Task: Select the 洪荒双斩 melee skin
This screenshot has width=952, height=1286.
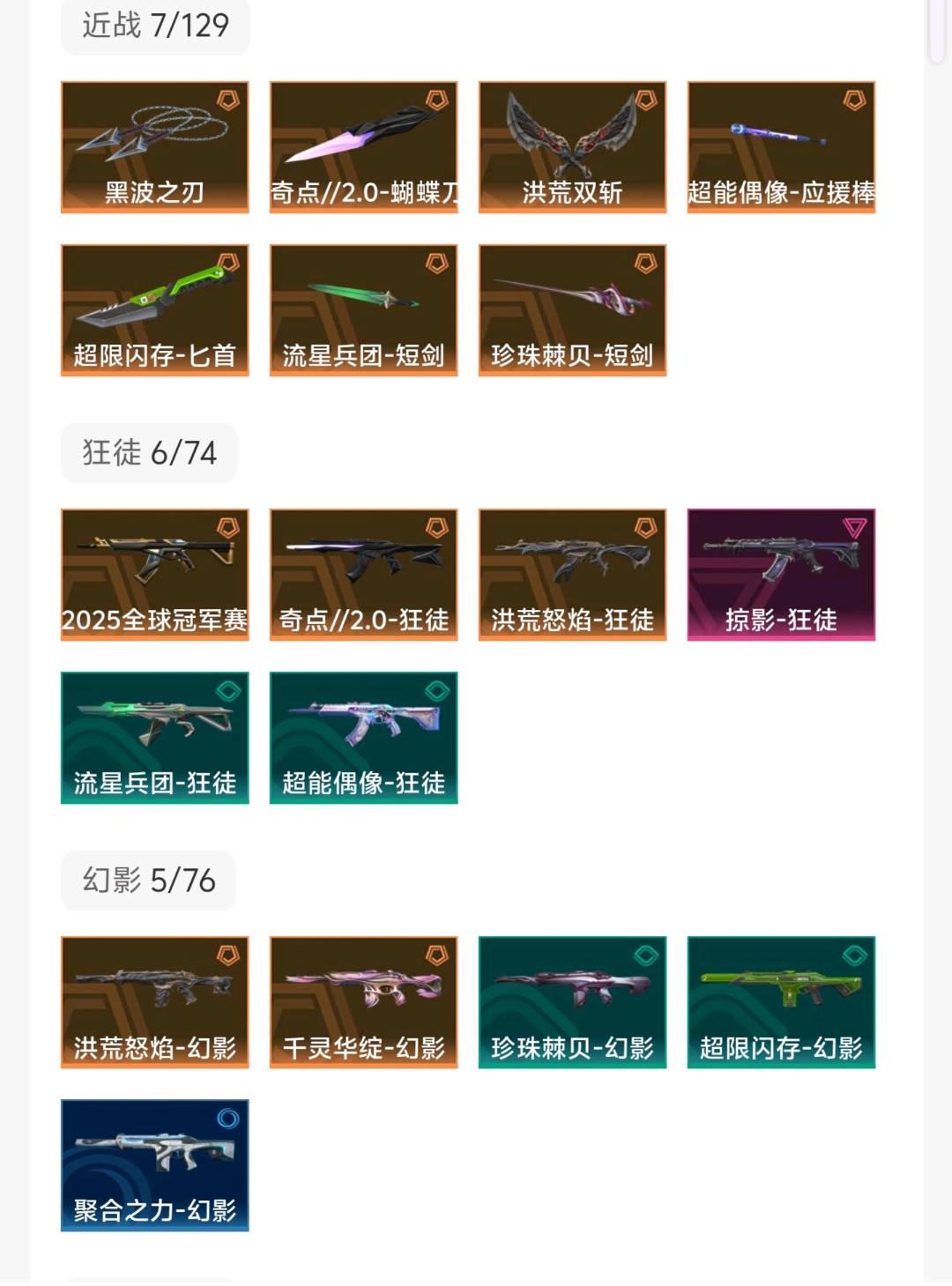Action: click(x=572, y=147)
